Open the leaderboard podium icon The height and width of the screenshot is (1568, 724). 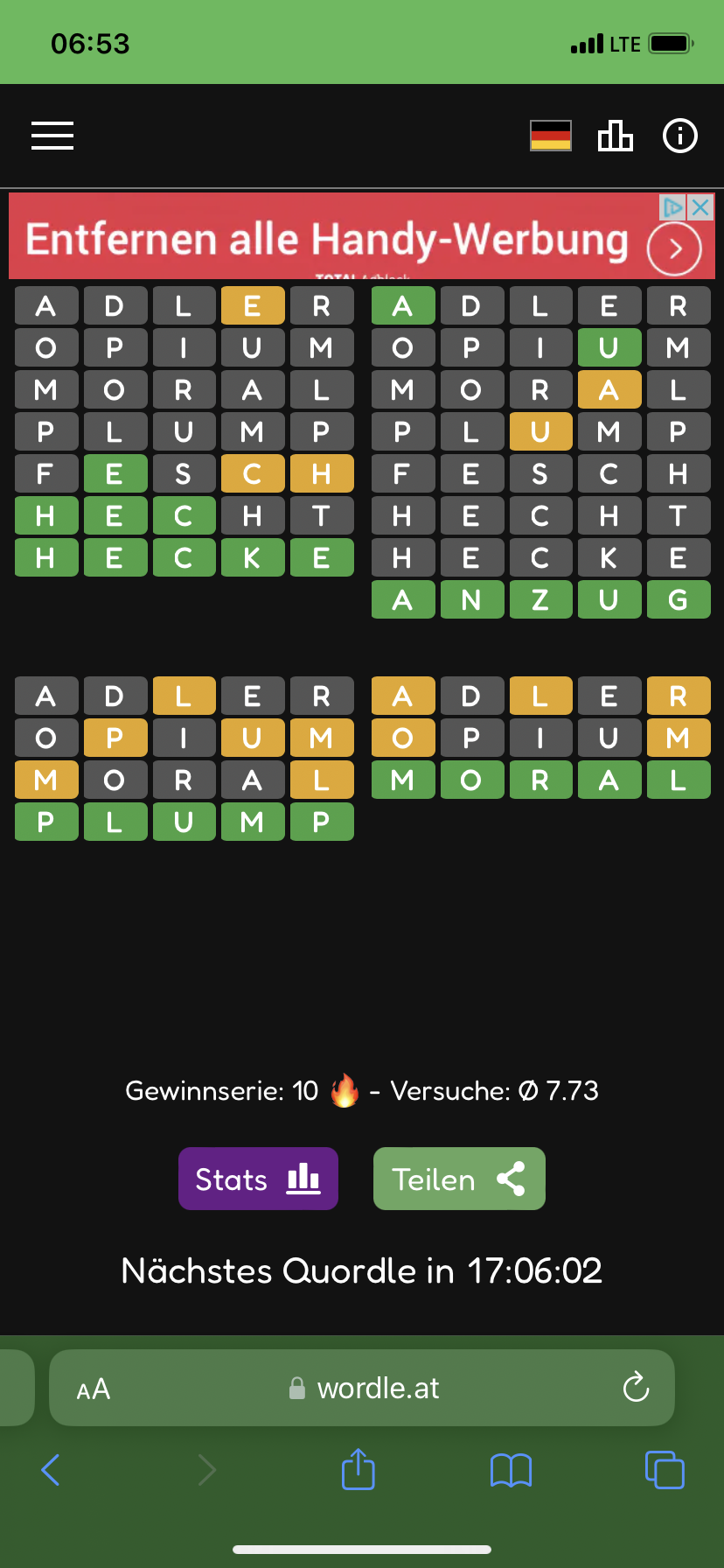(x=616, y=136)
